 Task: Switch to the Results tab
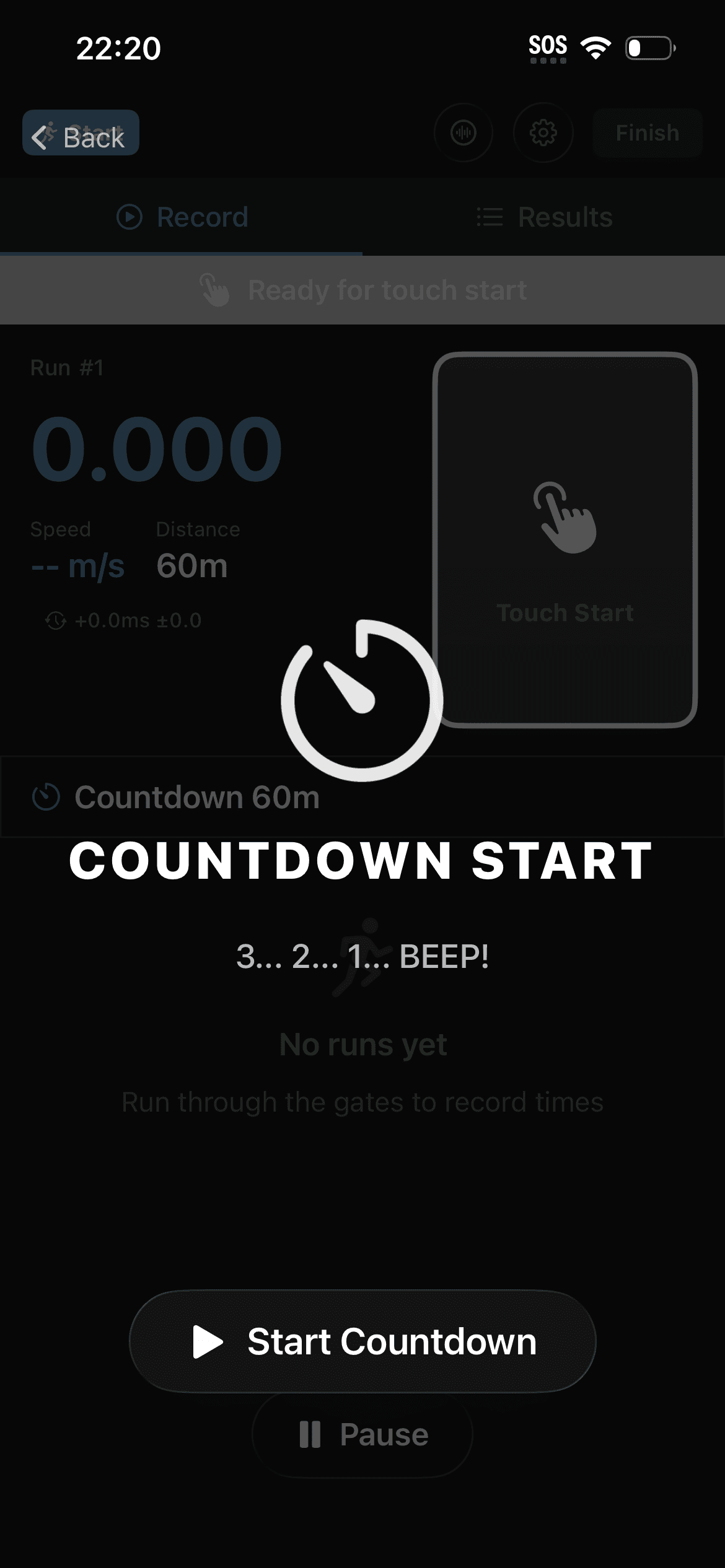[x=545, y=217]
